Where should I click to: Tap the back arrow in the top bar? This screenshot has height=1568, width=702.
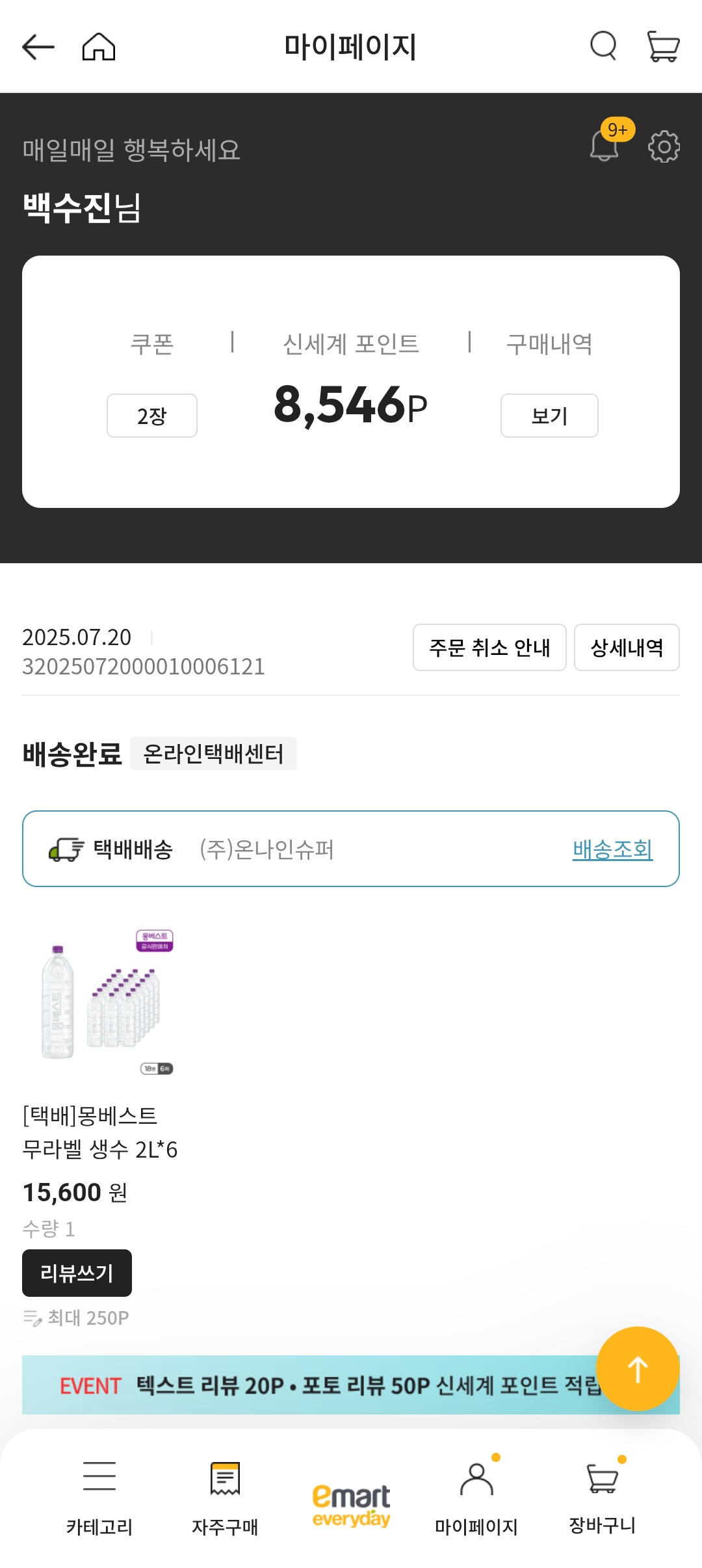(x=37, y=47)
